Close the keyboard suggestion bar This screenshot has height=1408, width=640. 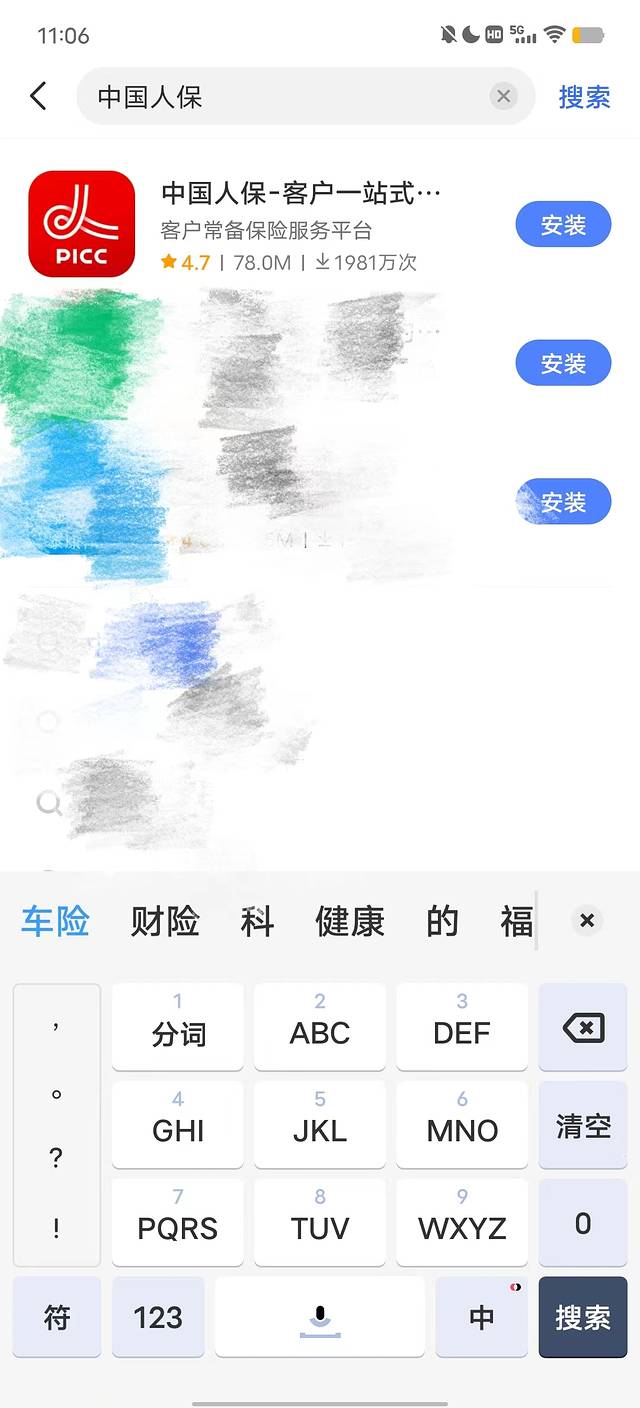[587, 921]
